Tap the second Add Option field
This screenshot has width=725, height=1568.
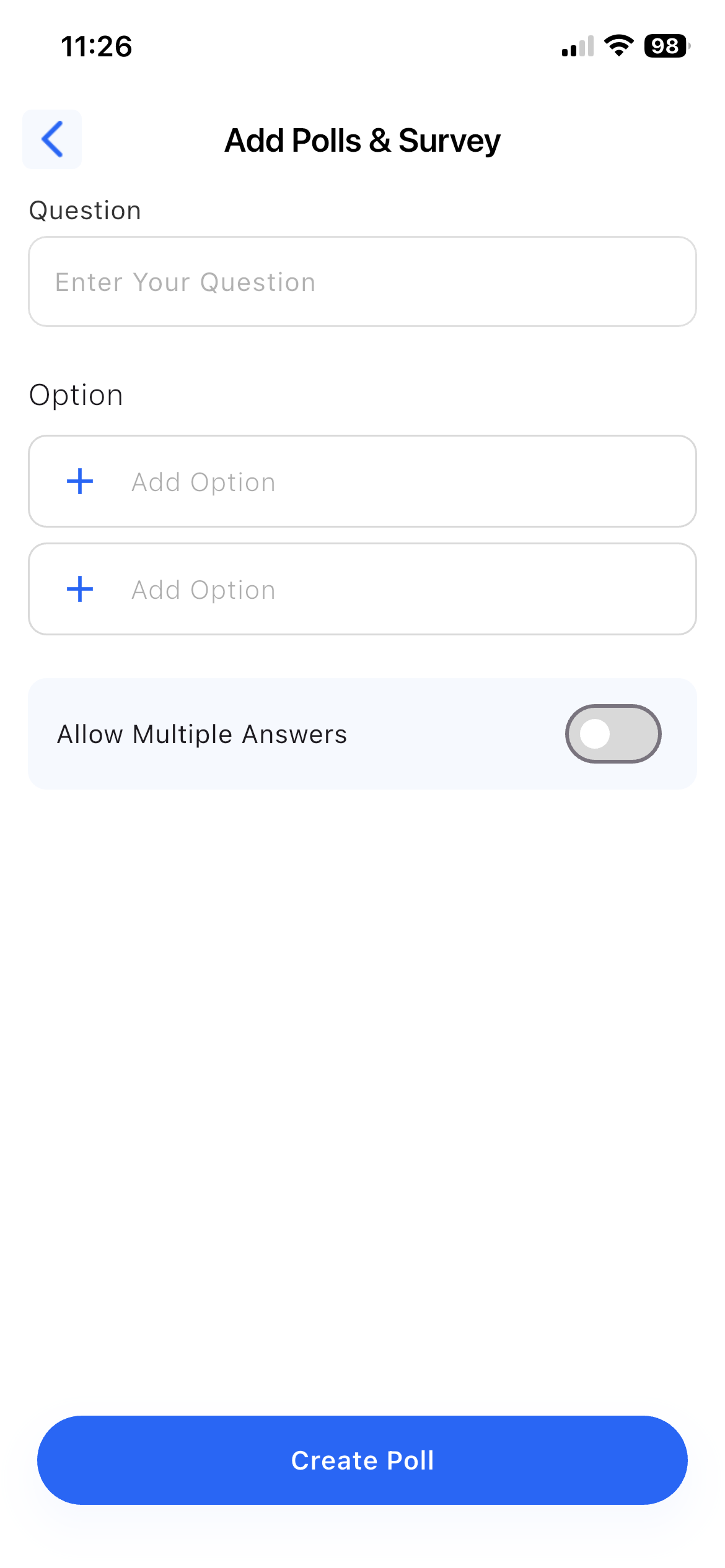pos(362,590)
